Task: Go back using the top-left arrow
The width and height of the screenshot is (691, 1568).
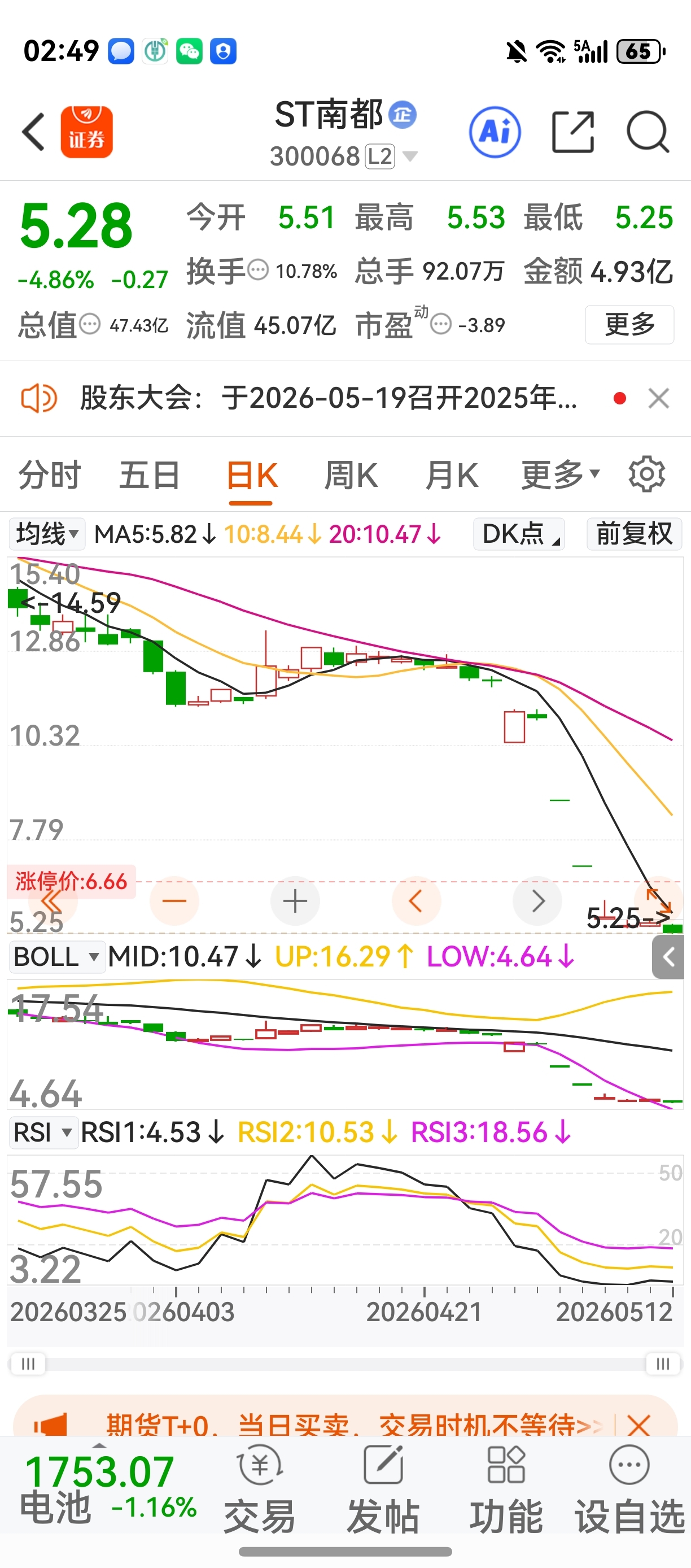Action: 33,132
